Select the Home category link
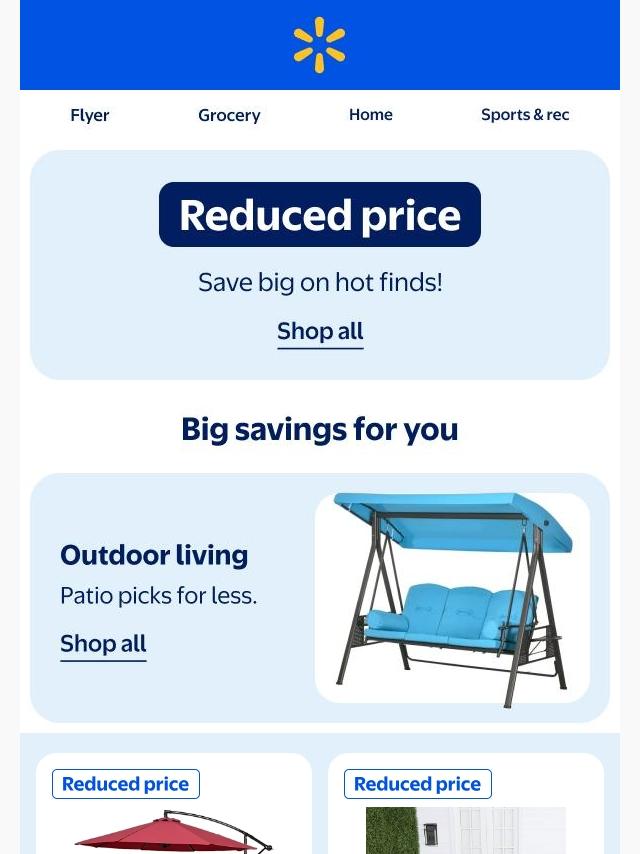The width and height of the screenshot is (640, 854). pos(371,115)
